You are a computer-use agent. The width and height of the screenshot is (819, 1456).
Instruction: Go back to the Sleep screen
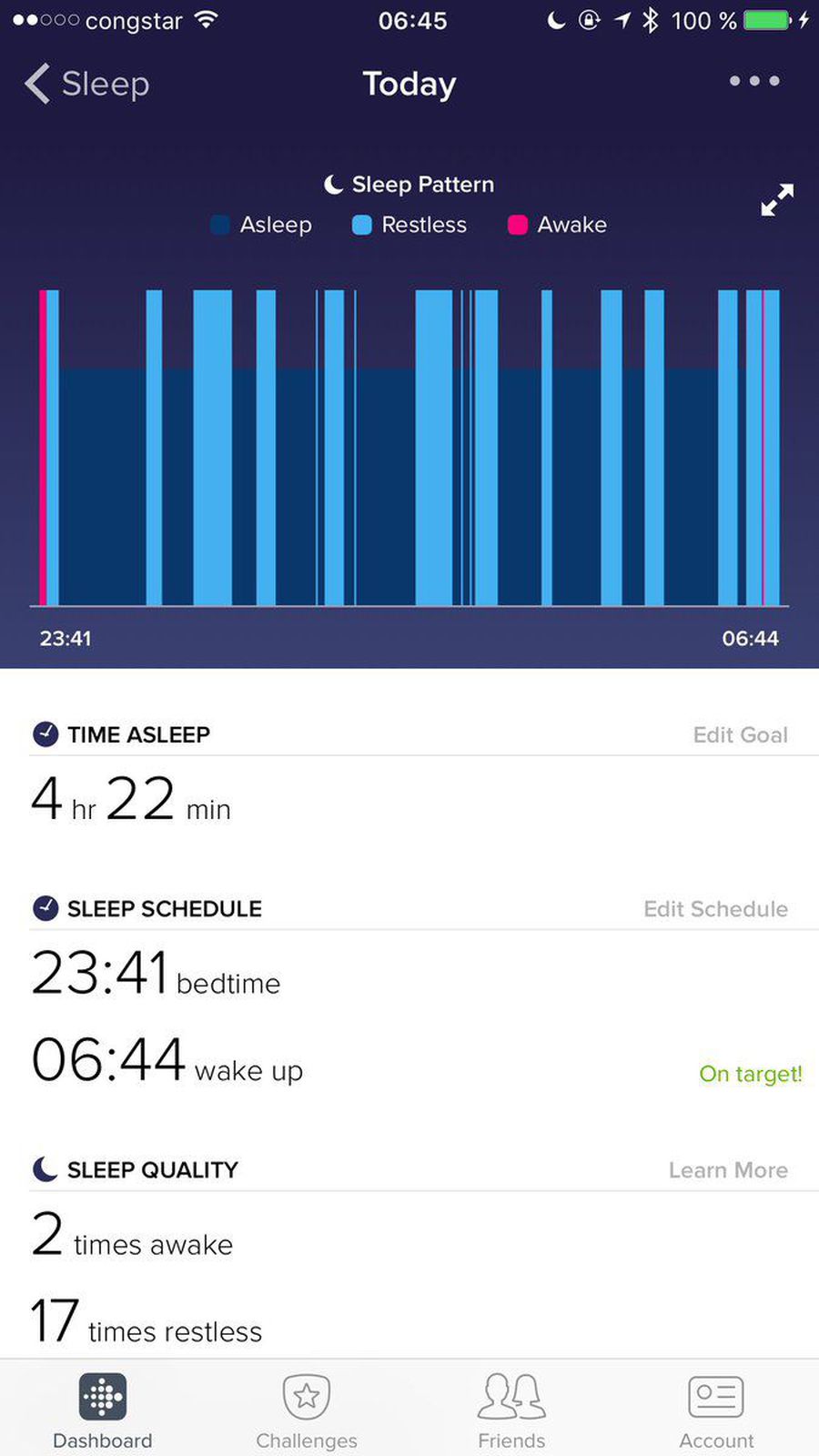coord(86,84)
